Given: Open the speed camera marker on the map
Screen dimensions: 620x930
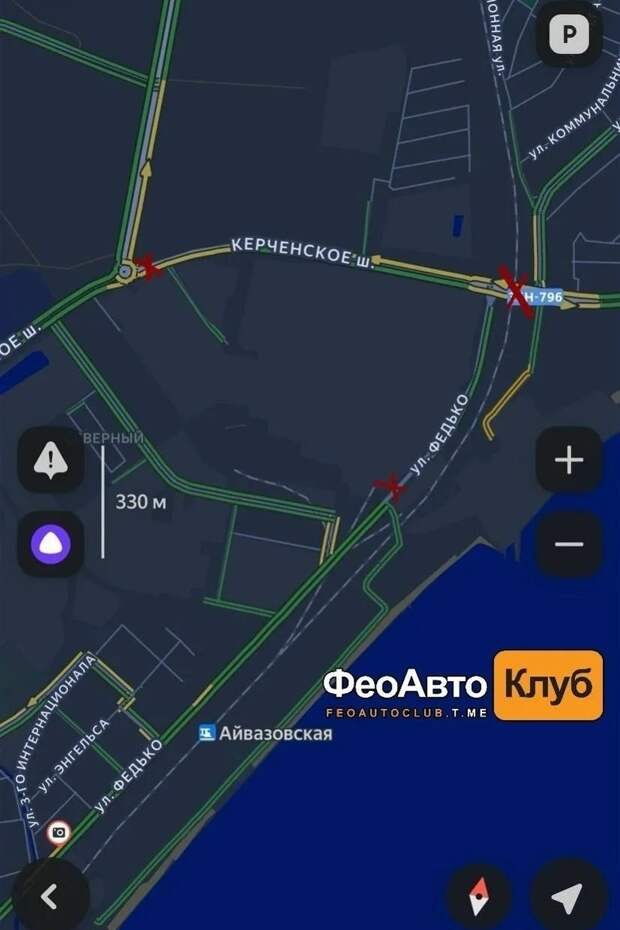Looking at the screenshot, I should [x=59, y=832].
